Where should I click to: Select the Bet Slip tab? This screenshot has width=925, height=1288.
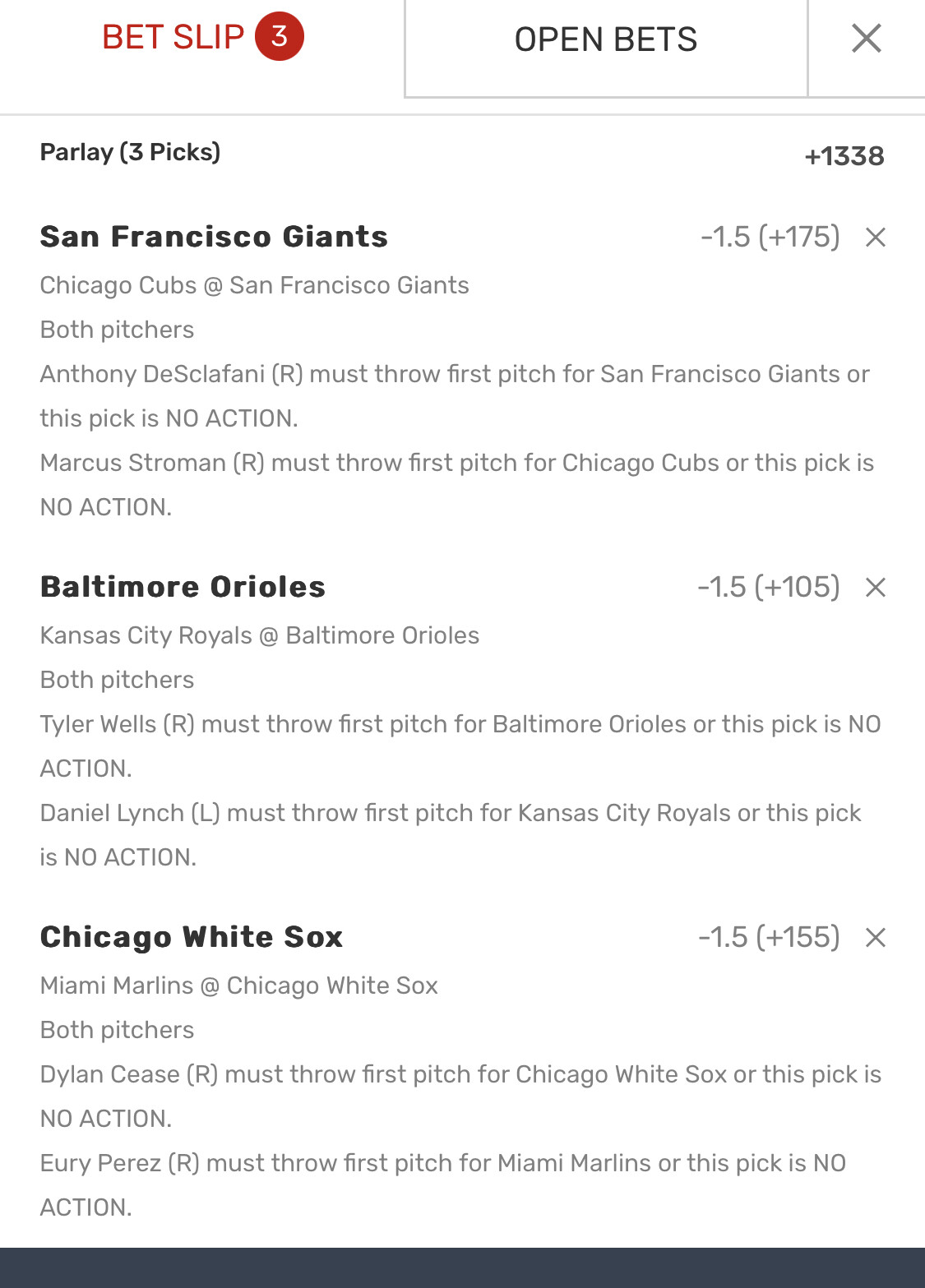pyautogui.click(x=202, y=38)
